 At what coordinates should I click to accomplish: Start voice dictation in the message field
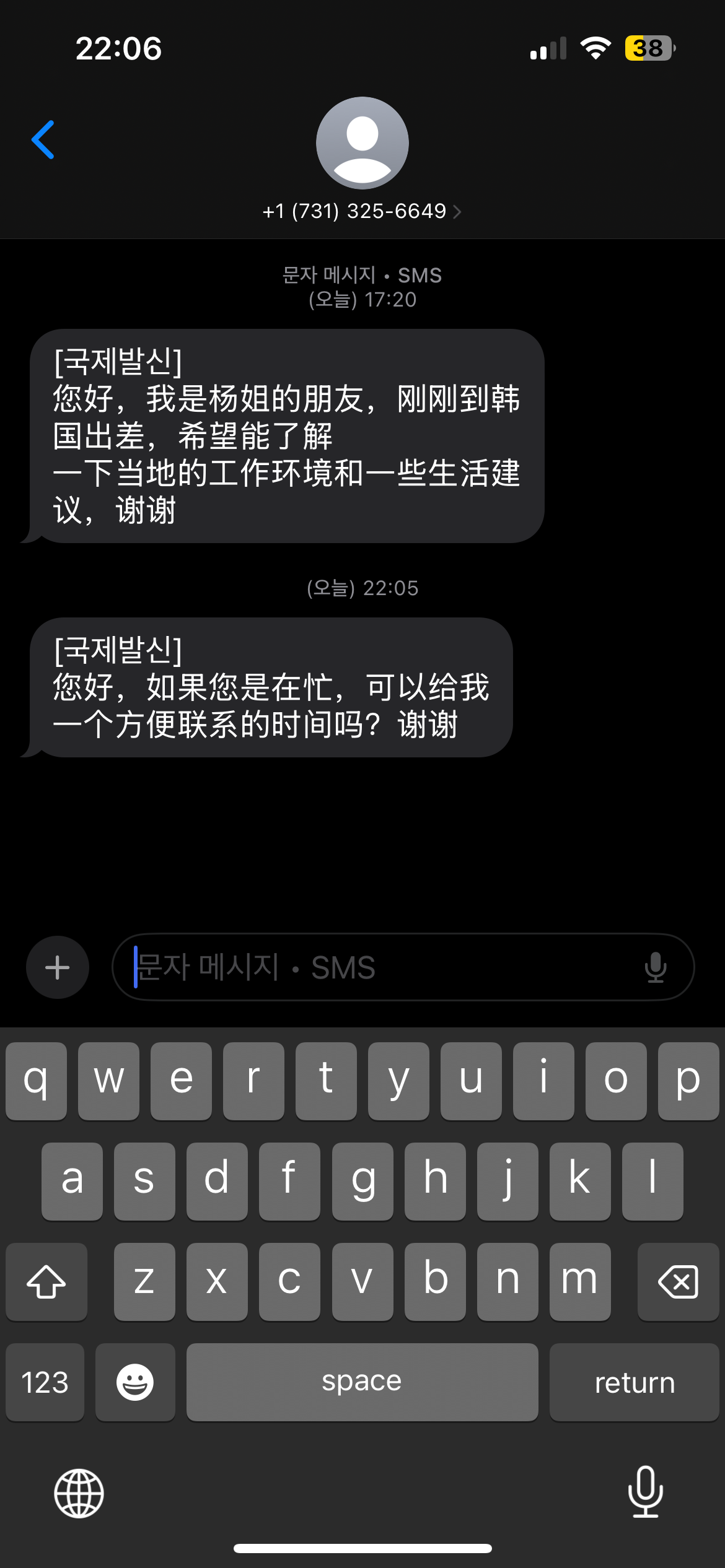pos(655,967)
